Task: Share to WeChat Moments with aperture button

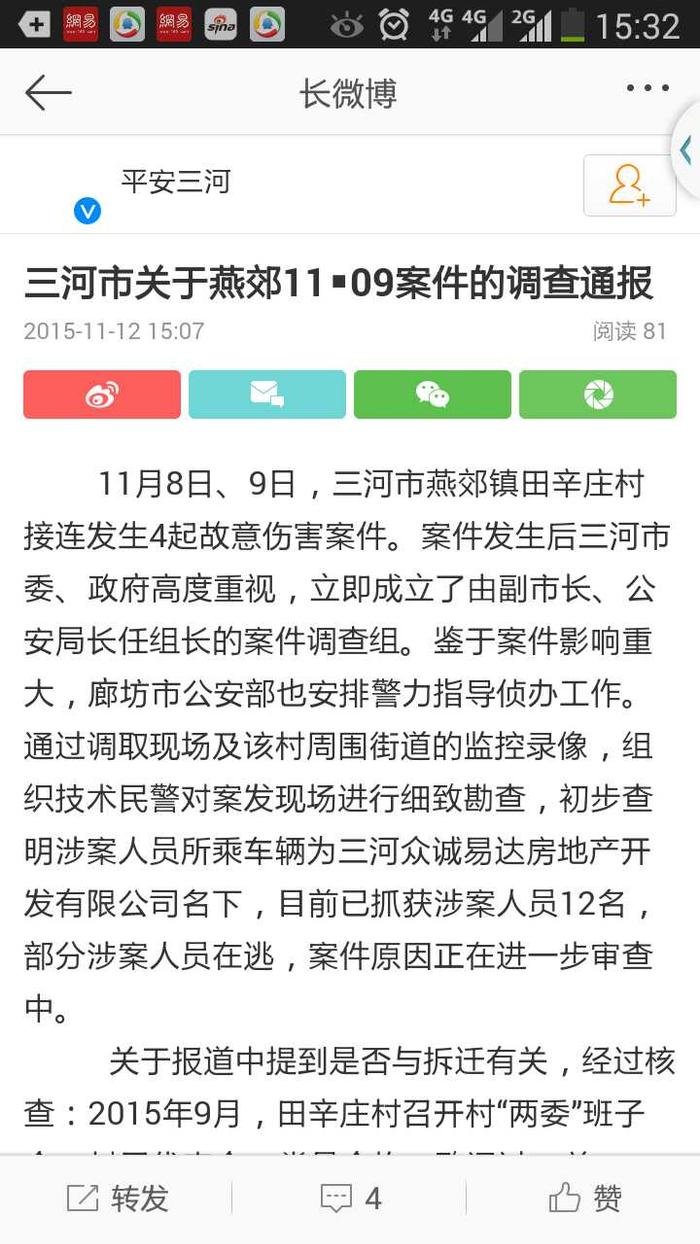Action: click(598, 394)
